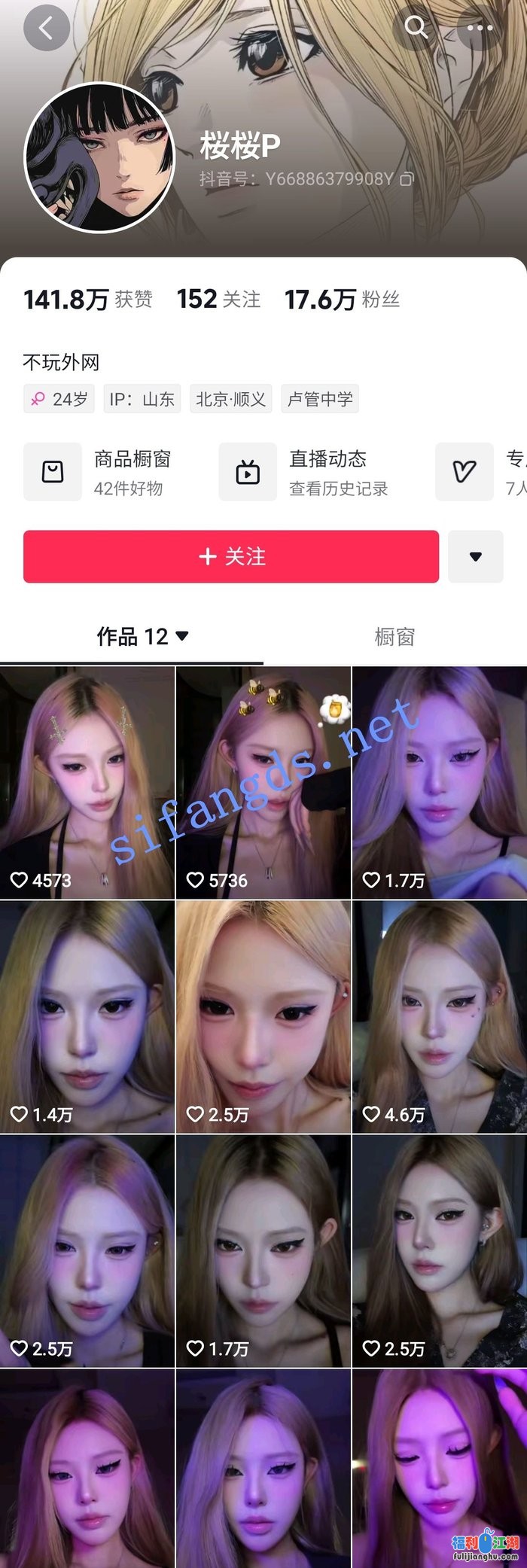Go back using the top-left arrow
This screenshot has height=1568, width=527.
(x=46, y=29)
